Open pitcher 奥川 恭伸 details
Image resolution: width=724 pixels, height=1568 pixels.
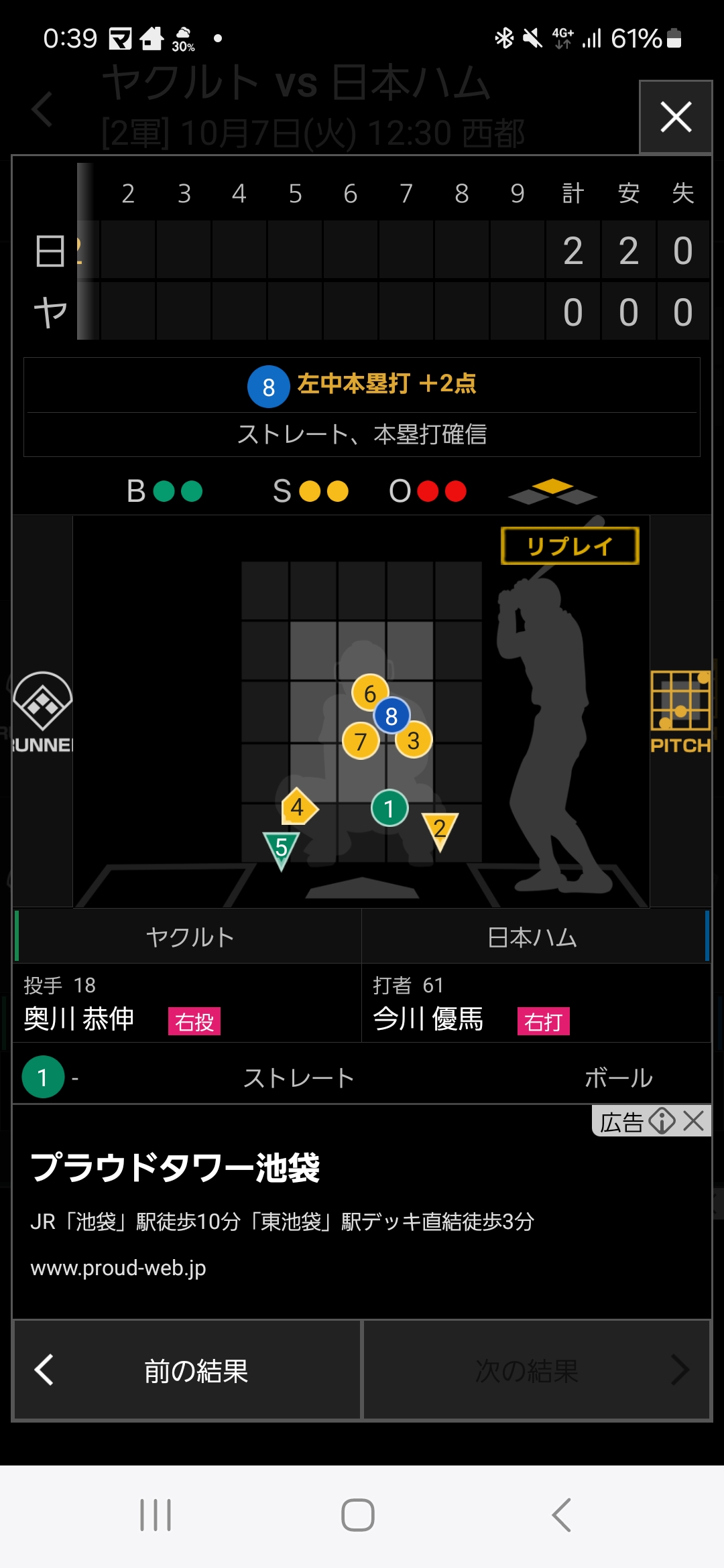coord(79,1019)
